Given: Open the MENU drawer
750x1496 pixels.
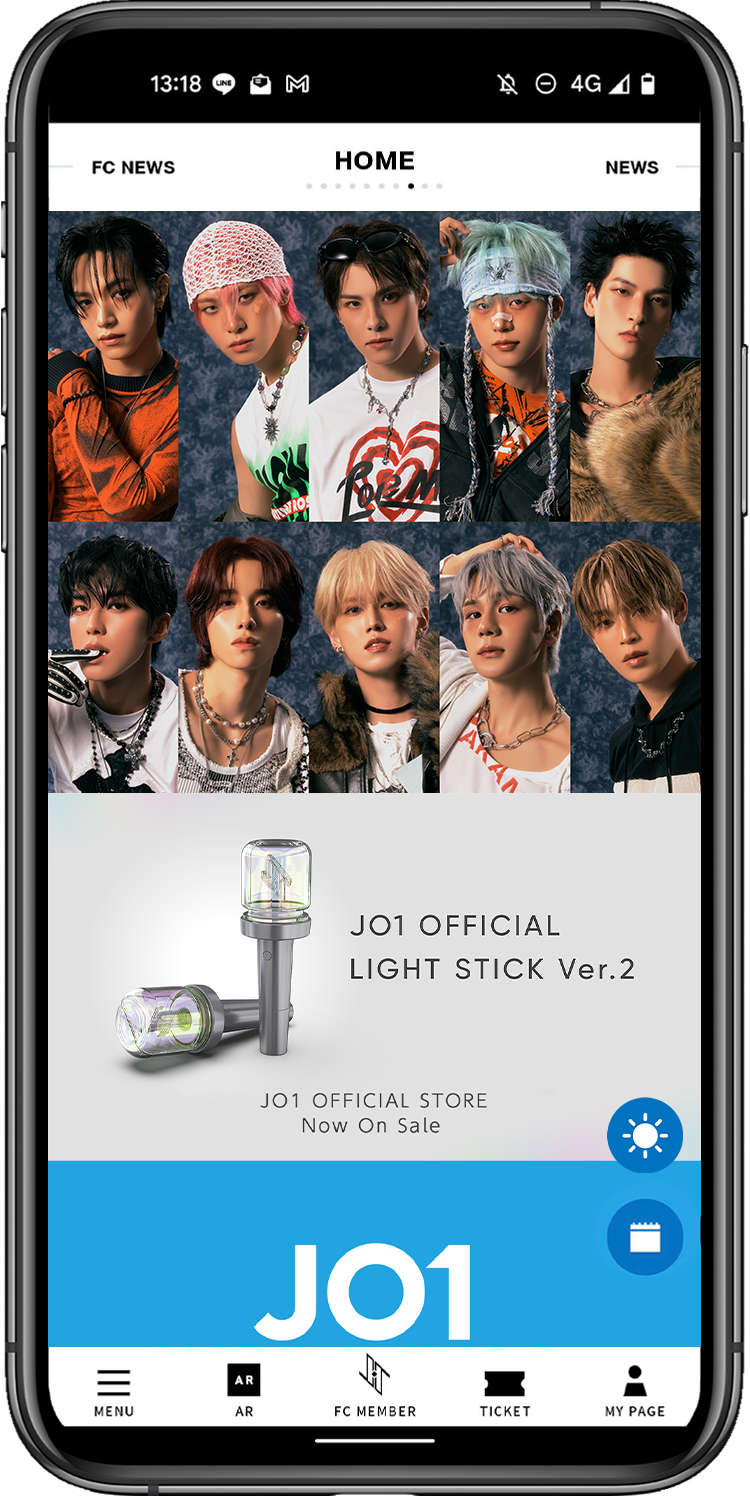Looking at the screenshot, I should (x=114, y=1392).
